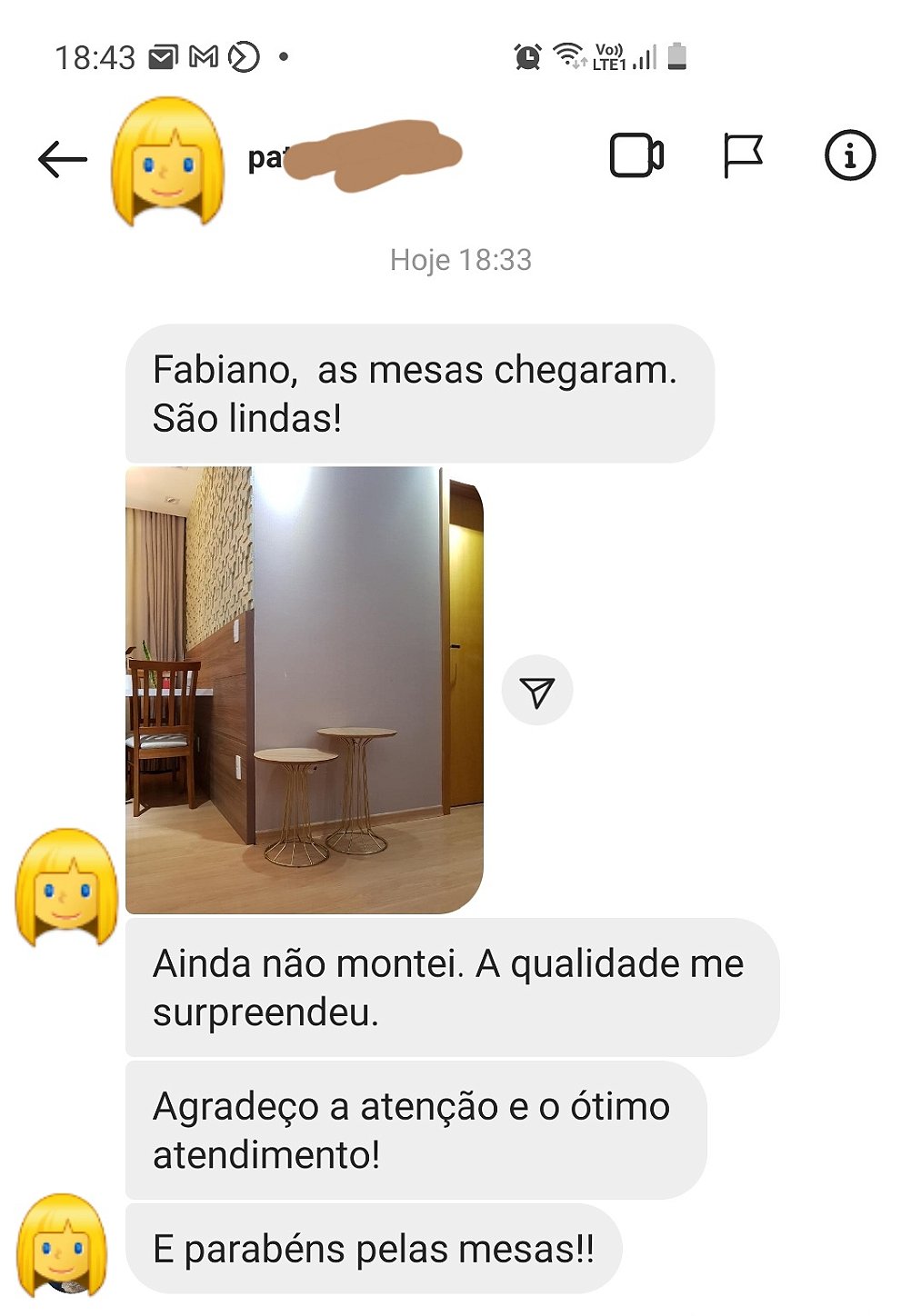Open the contact's profile from the header avatar
Screen dimensions: 921x1316
(x=167, y=161)
